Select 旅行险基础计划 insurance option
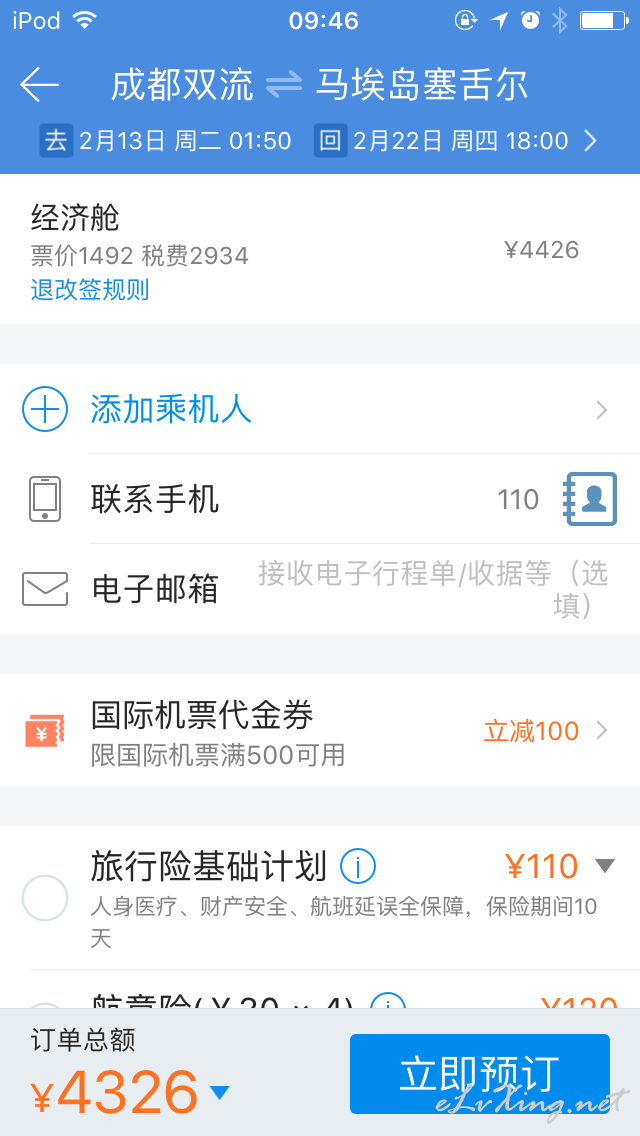The image size is (640, 1136). (x=45, y=898)
